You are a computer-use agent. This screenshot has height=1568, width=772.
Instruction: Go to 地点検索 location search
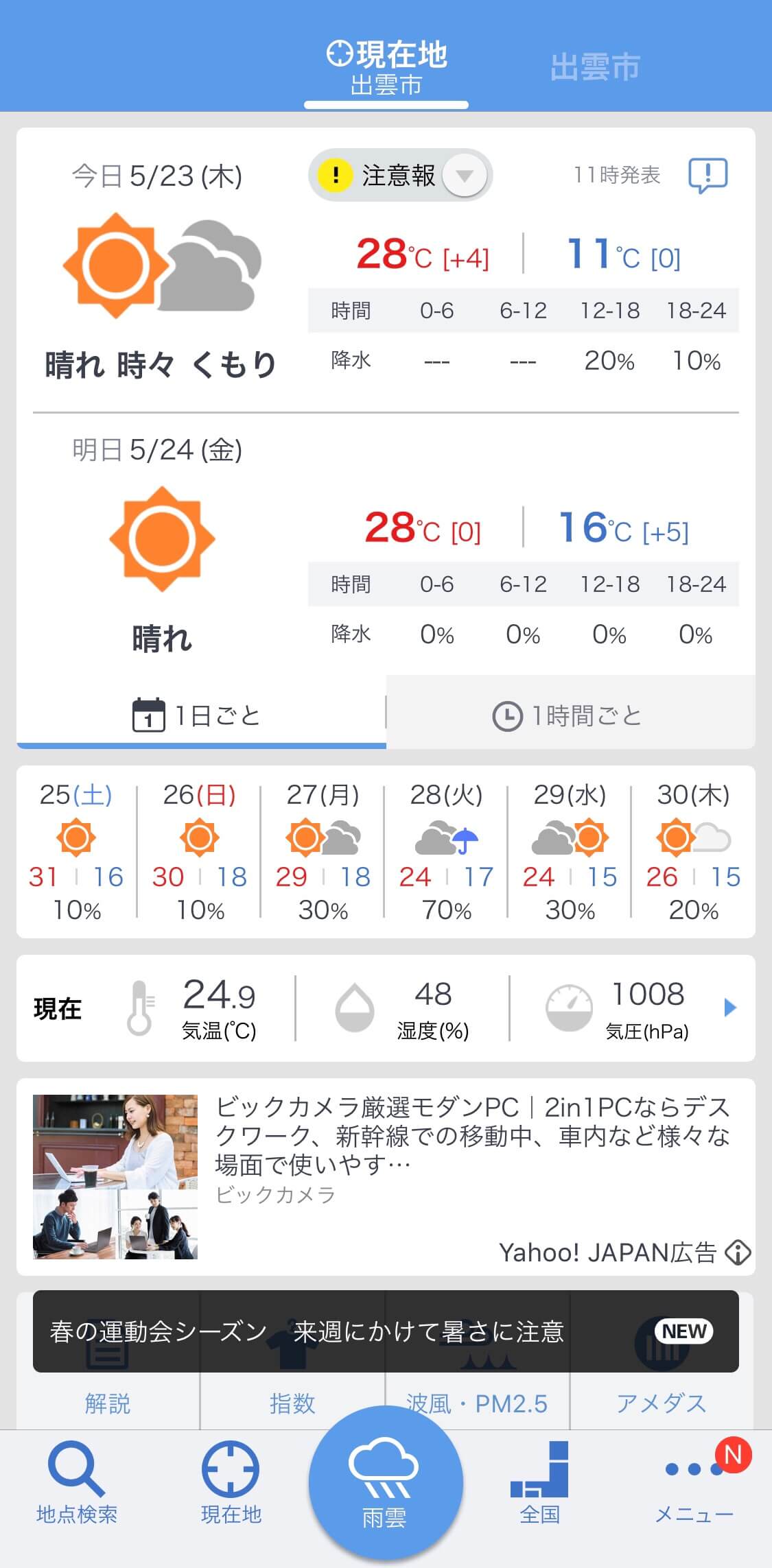click(77, 1483)
